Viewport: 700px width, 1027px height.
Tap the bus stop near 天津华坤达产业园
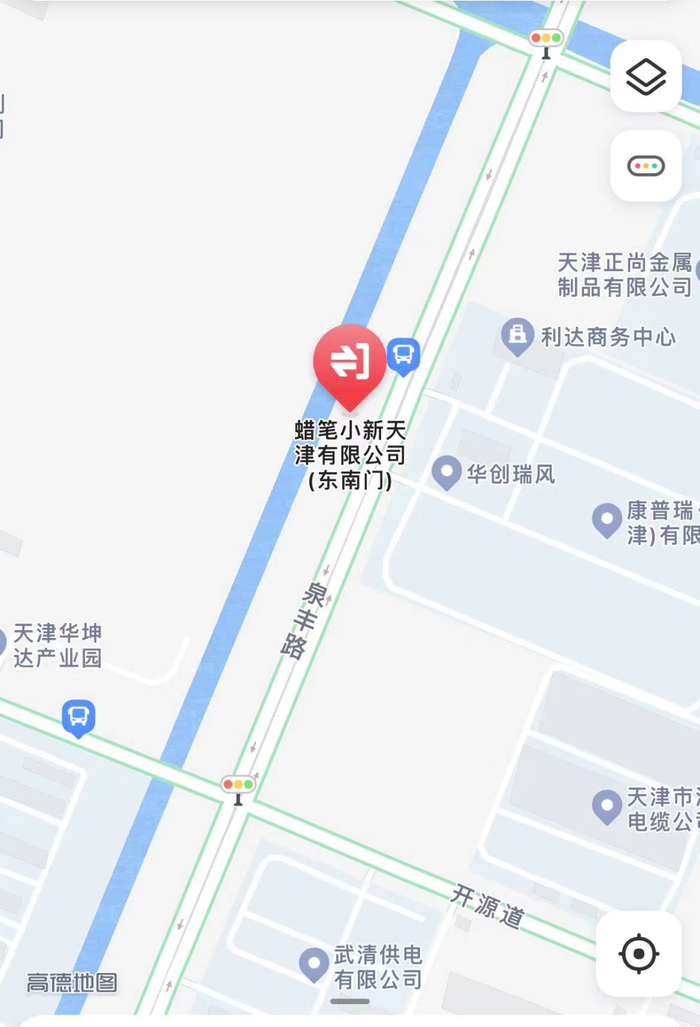[x=78, y=717]
